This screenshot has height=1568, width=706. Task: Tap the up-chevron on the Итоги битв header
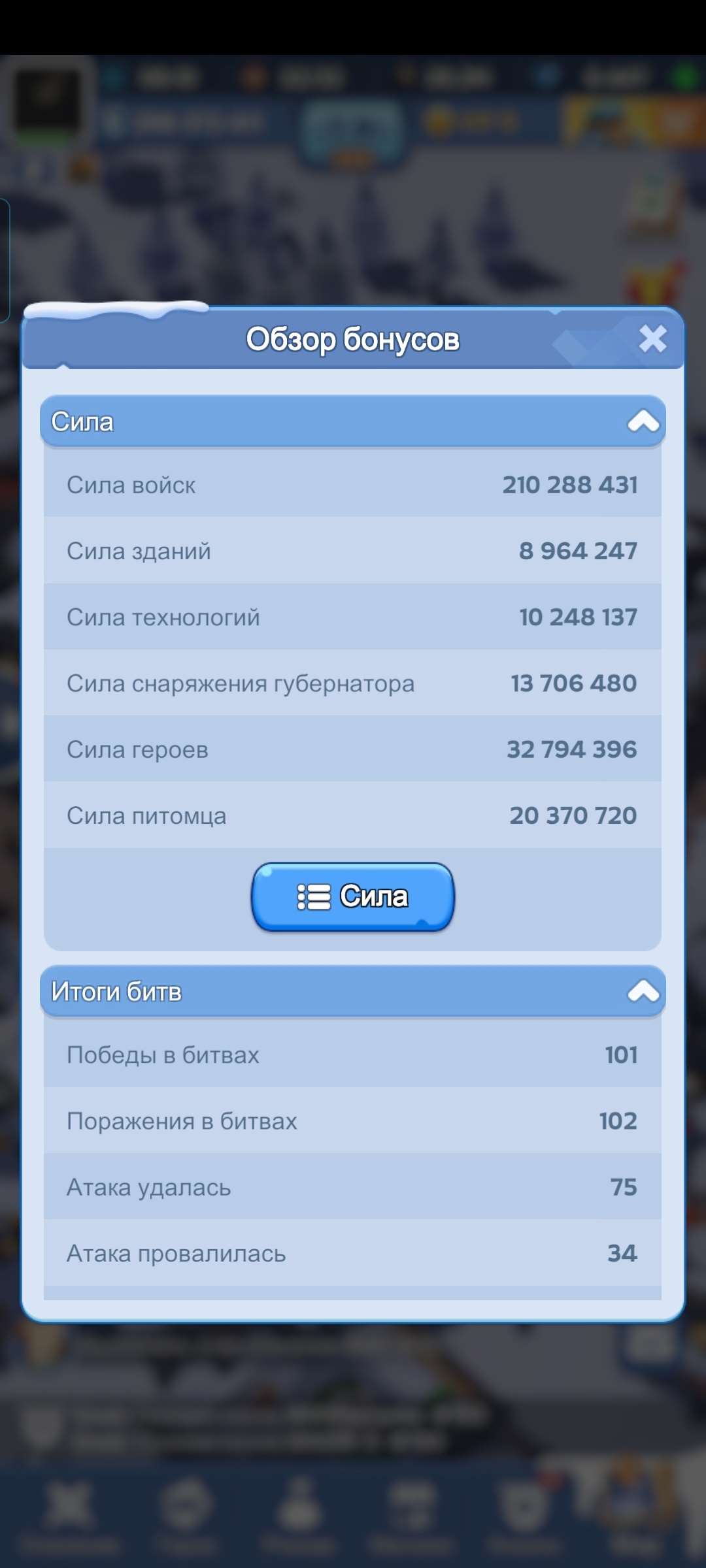point(644,990)
